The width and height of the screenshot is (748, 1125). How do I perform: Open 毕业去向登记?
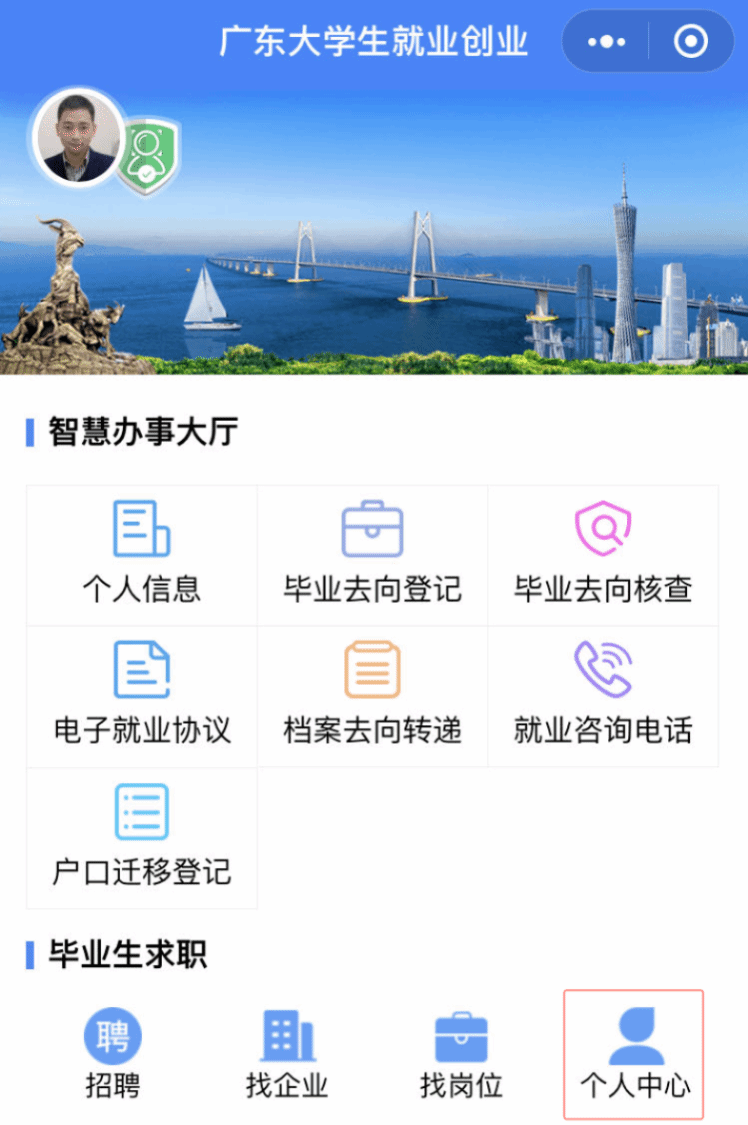(372, 555)
